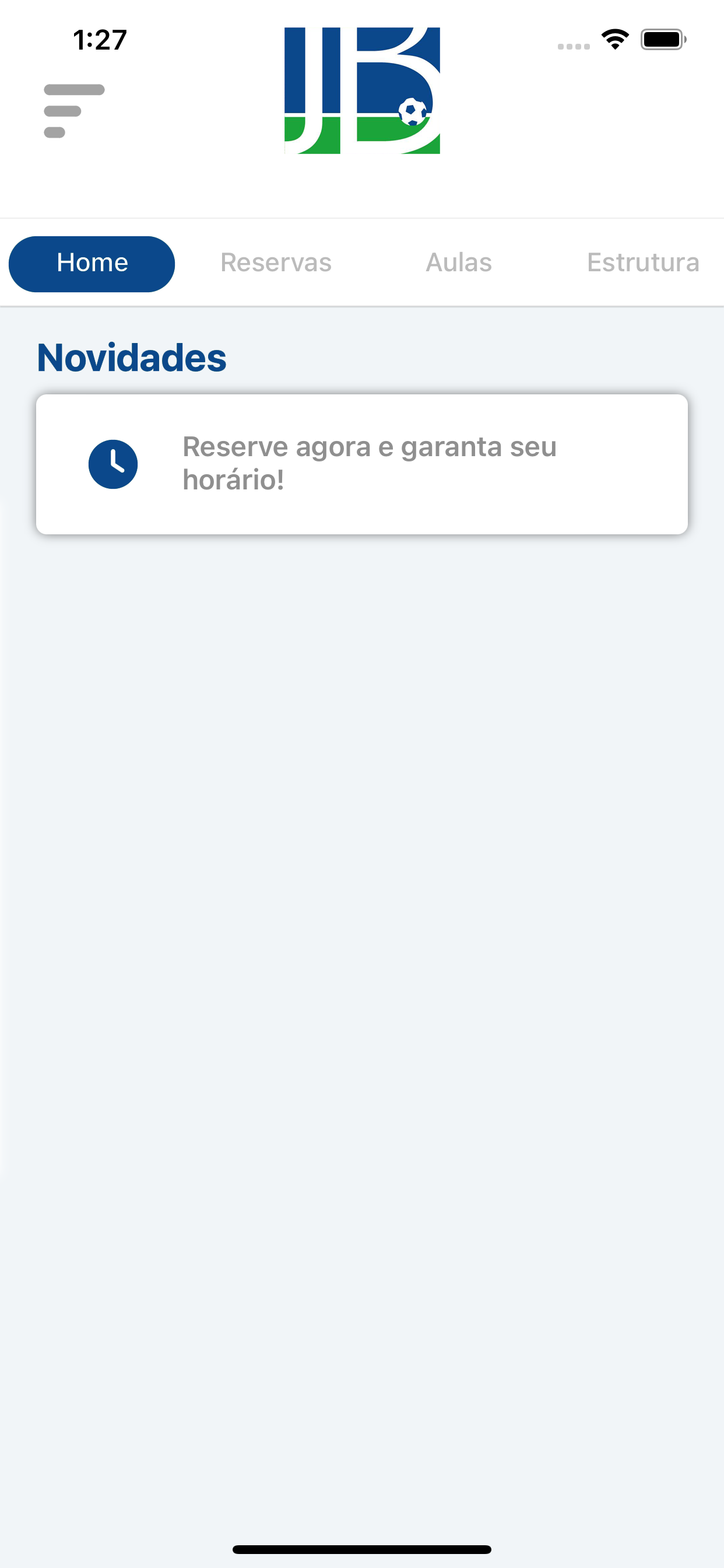Go to the Aulas tab

pos(459,263)
